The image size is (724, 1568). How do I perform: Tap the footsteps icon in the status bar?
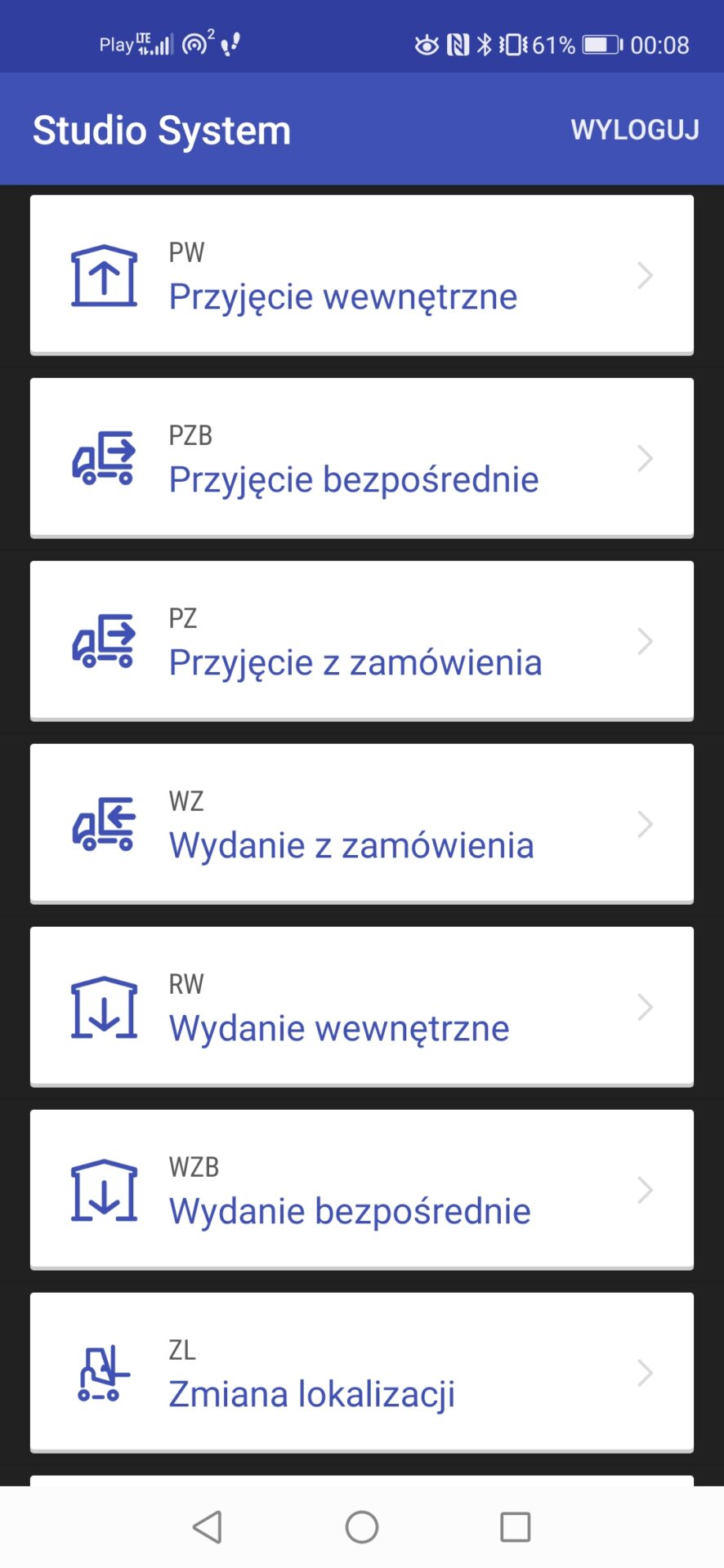(230, 42)
